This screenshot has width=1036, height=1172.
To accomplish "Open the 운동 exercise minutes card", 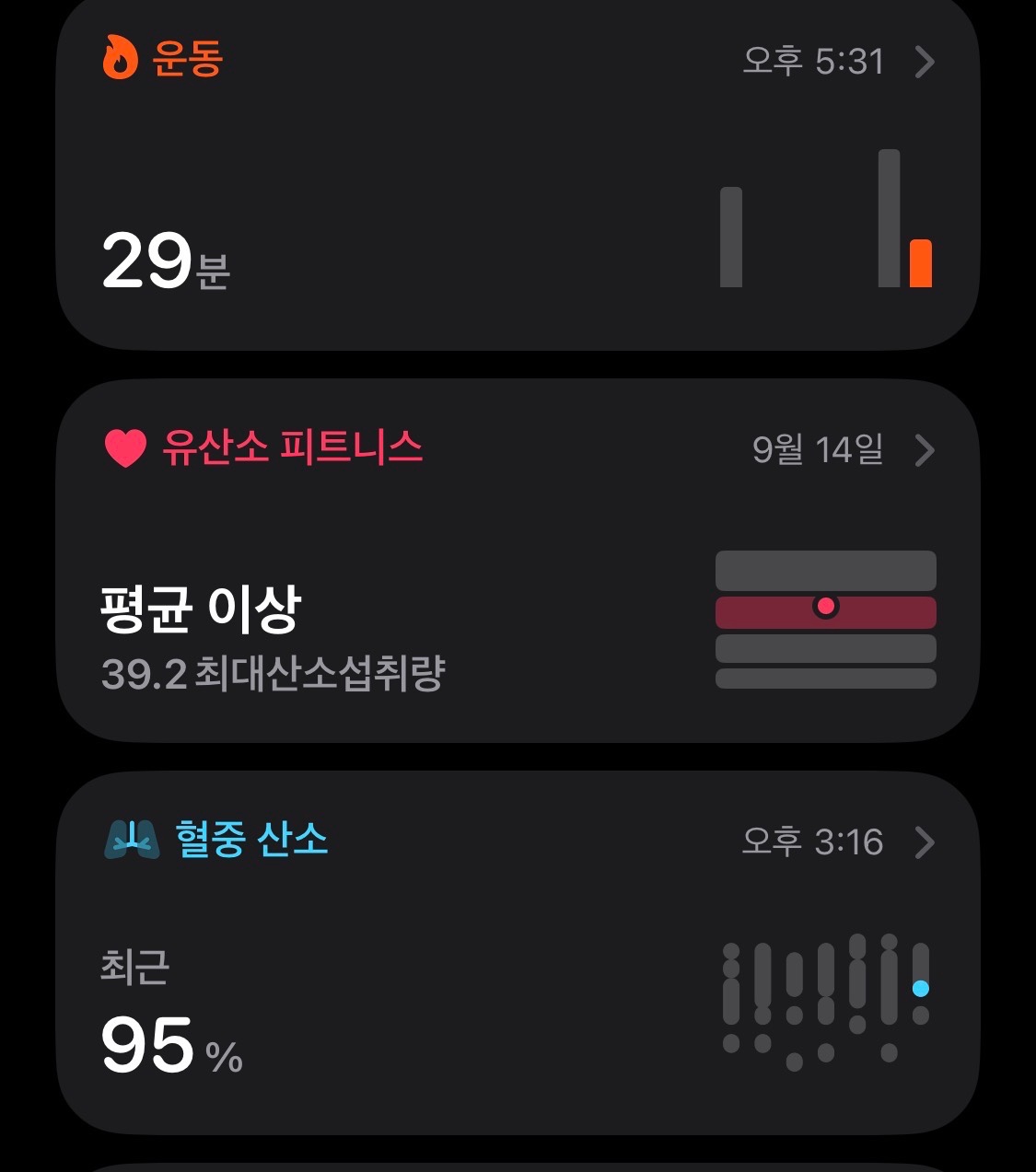I will (518, 175).
